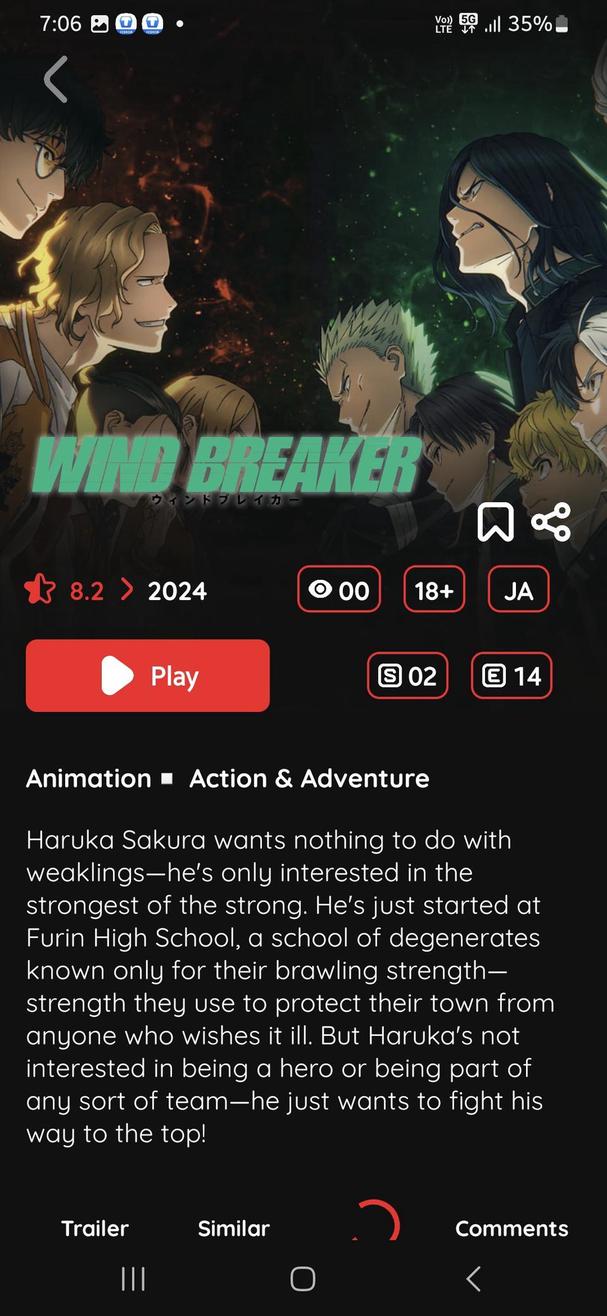Select the E 14 episode chip
This screenshot has width=607, height=1316.
[511, 677]
